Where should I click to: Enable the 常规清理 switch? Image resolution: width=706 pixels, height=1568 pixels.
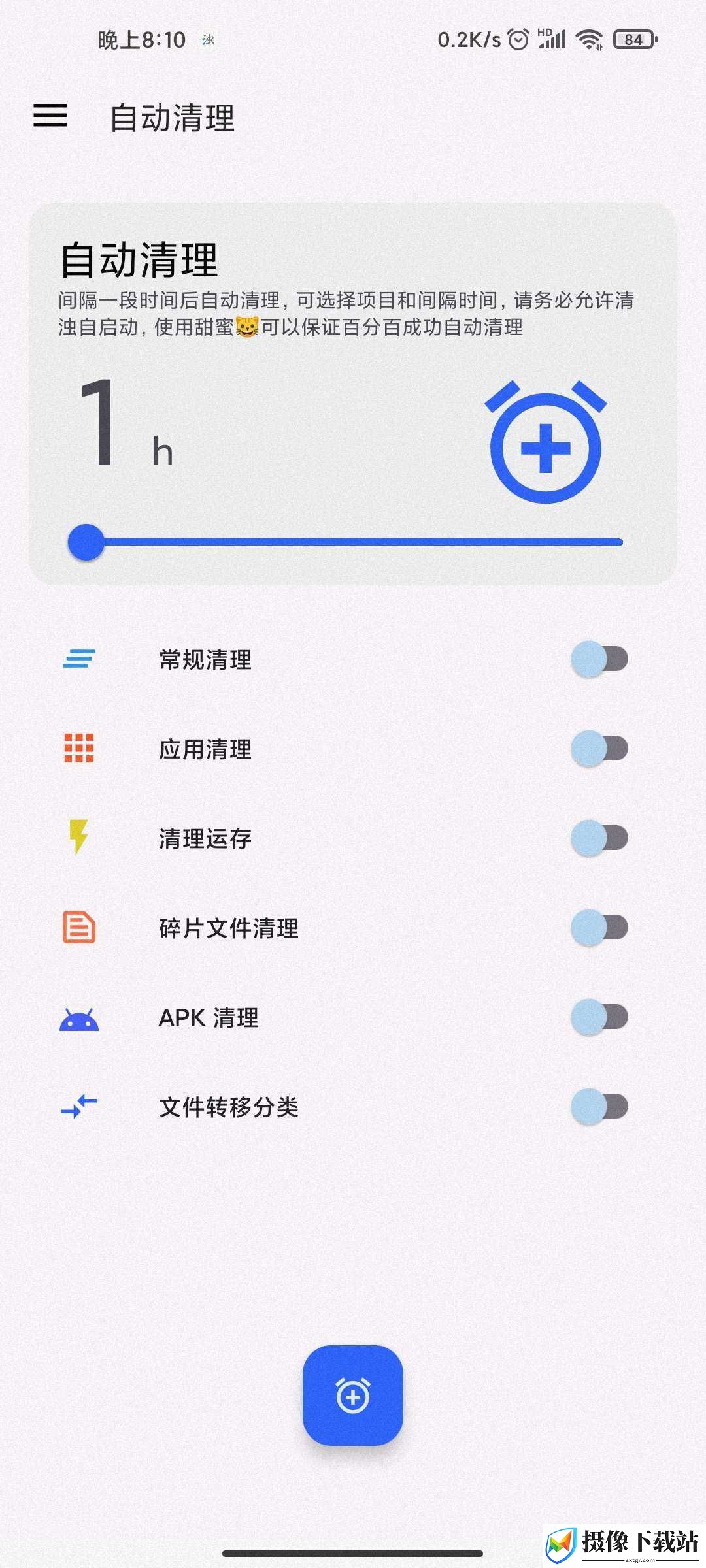599,659
